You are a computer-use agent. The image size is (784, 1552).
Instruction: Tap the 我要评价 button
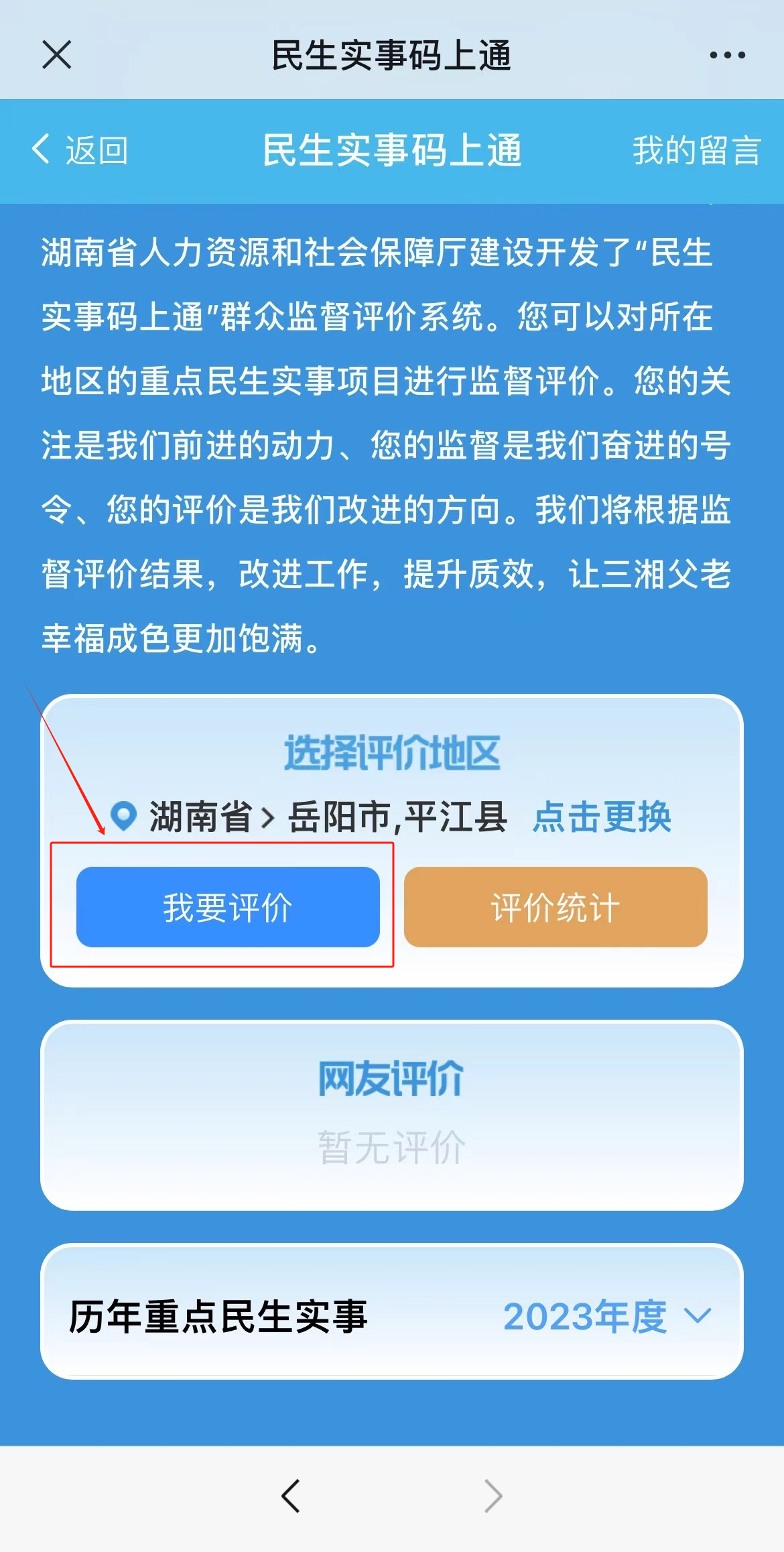pyautogui.click(x=228, y=907)
